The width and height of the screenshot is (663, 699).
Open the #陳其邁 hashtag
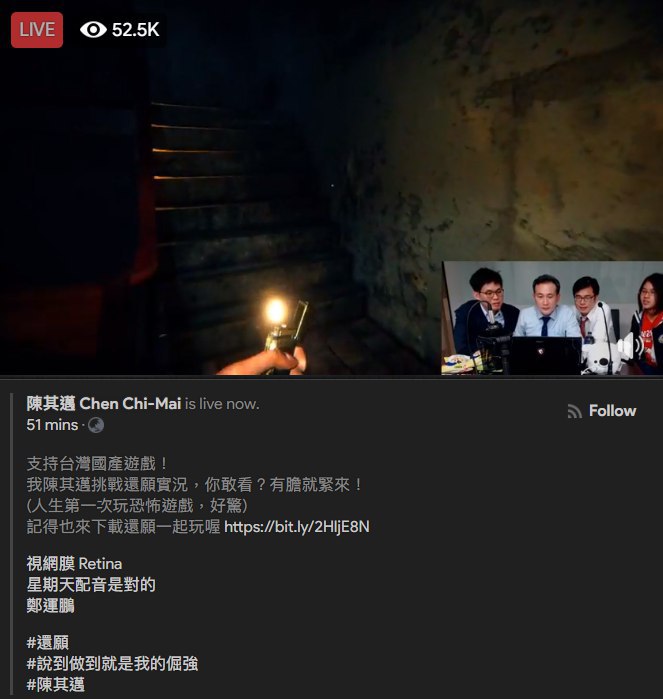(x=55, y=685)
